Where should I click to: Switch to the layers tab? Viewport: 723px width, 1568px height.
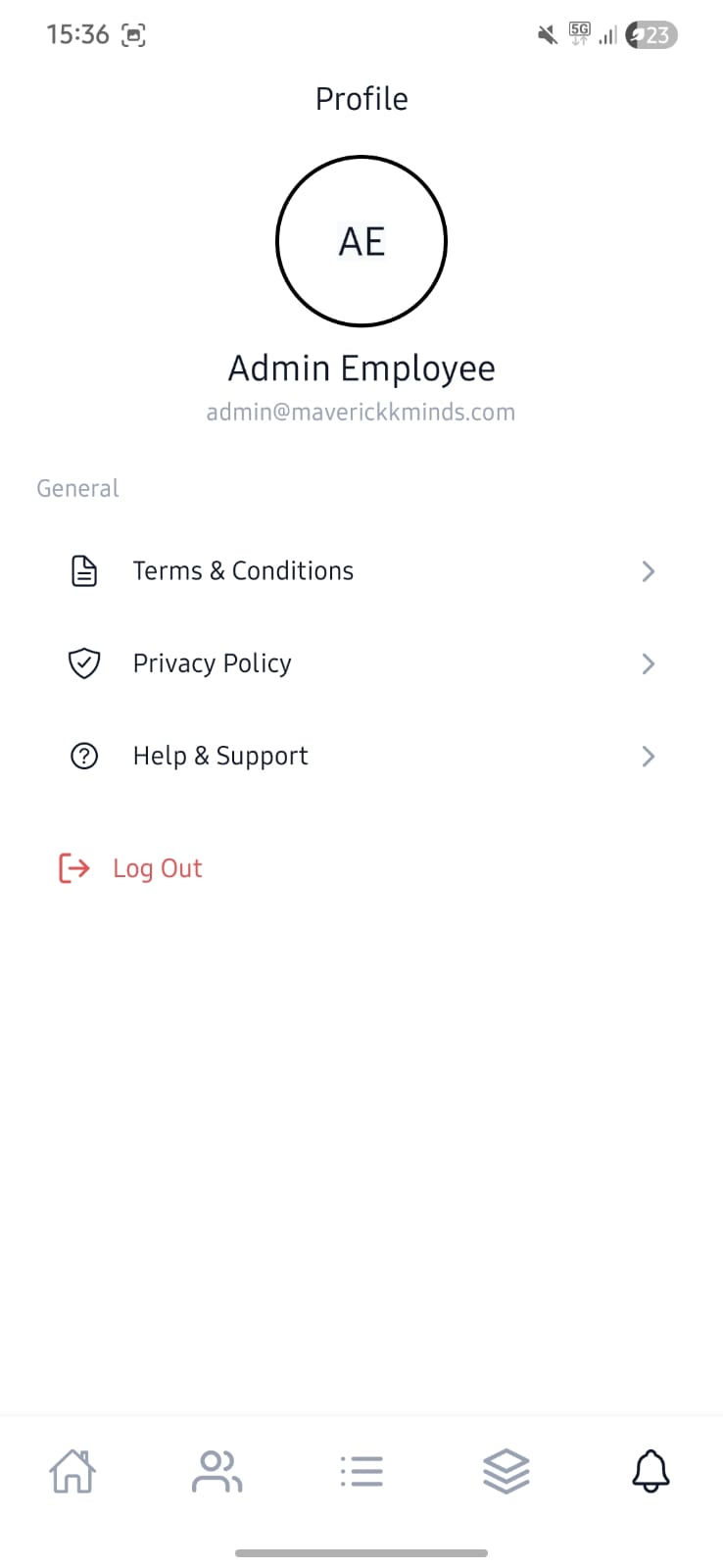pyautogui.click(x=506, y=1471)
